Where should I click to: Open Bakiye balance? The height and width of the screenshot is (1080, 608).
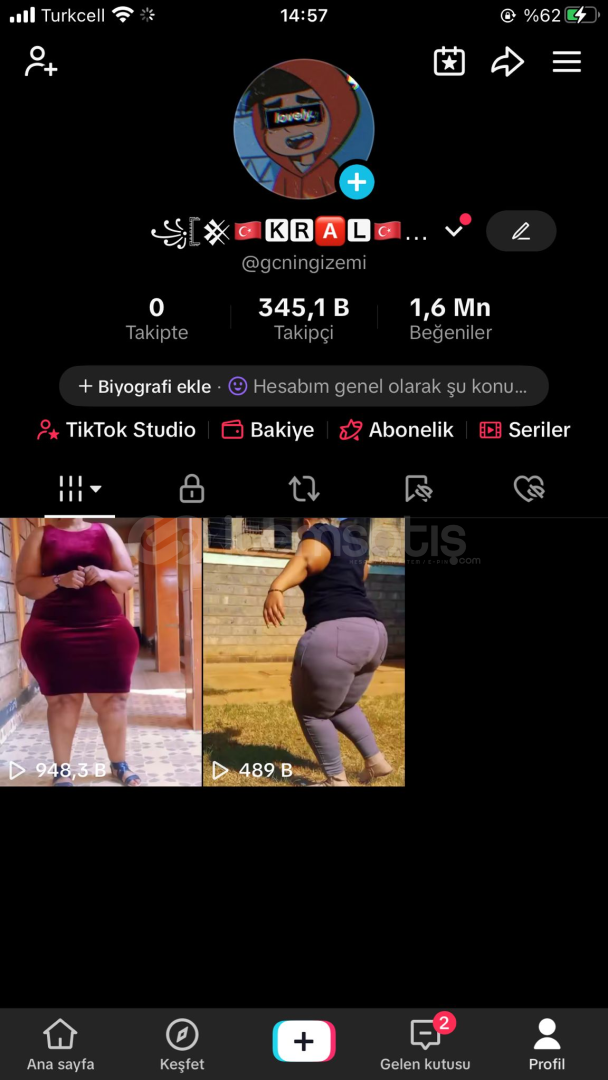click(x=268, y=430)
